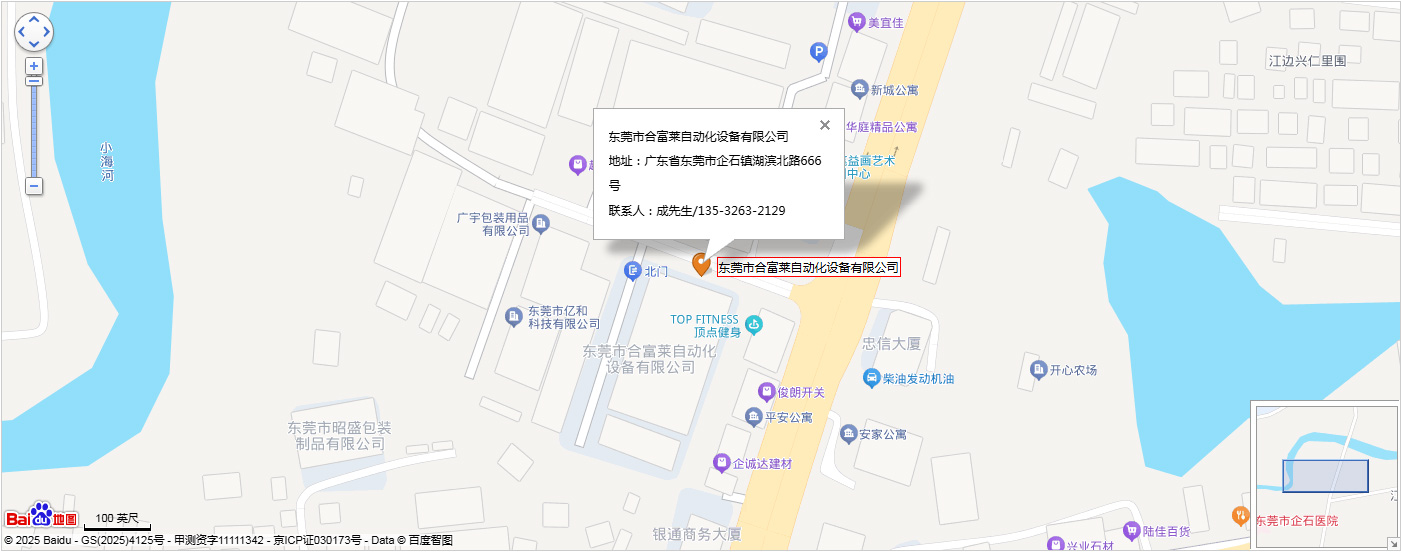Image resolution: width=1402 pixels, height=552 pixels.
Task: Tap the orange location marker
Action: pos(702,264)
